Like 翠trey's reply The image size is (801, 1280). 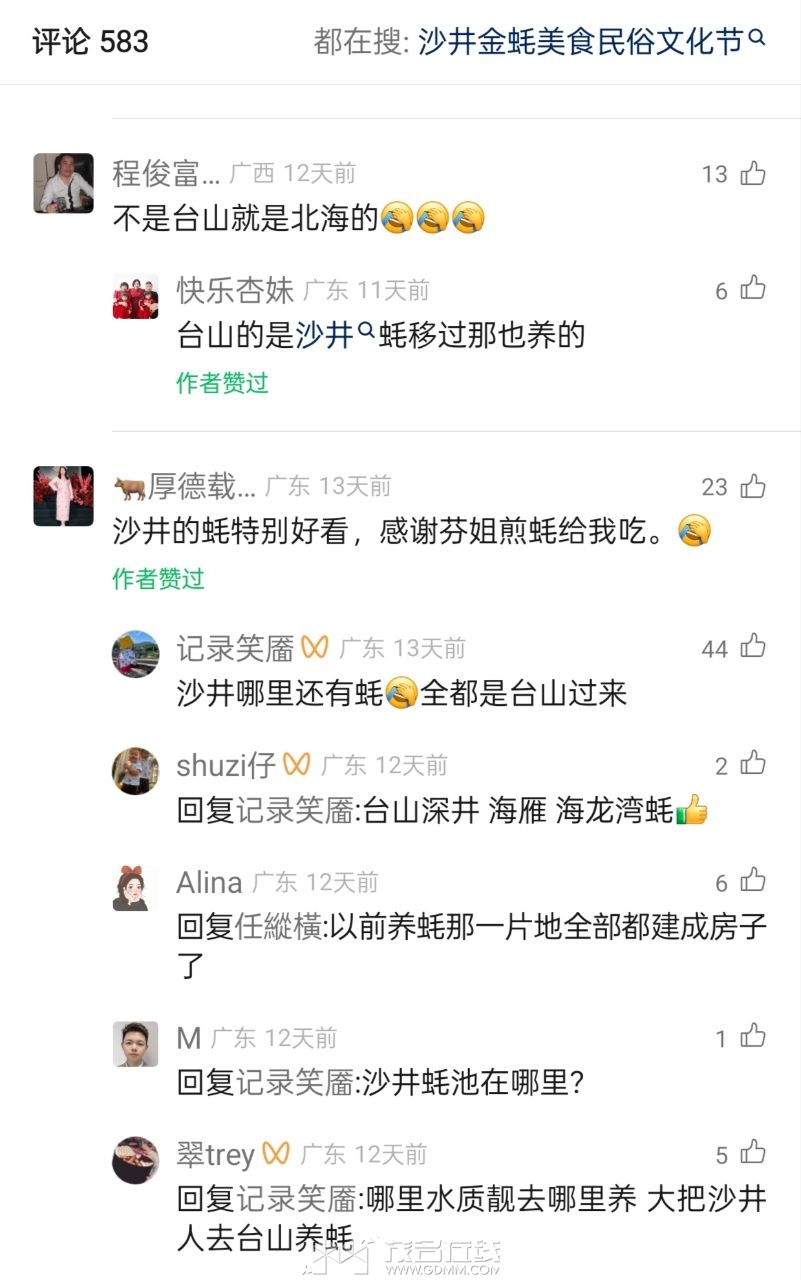tap(753, 1155)
